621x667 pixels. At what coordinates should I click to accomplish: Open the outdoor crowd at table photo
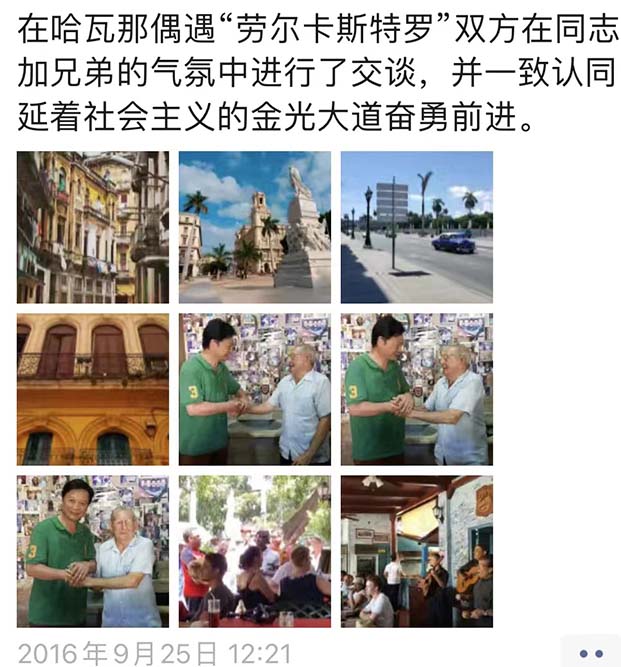click(254, 551)
